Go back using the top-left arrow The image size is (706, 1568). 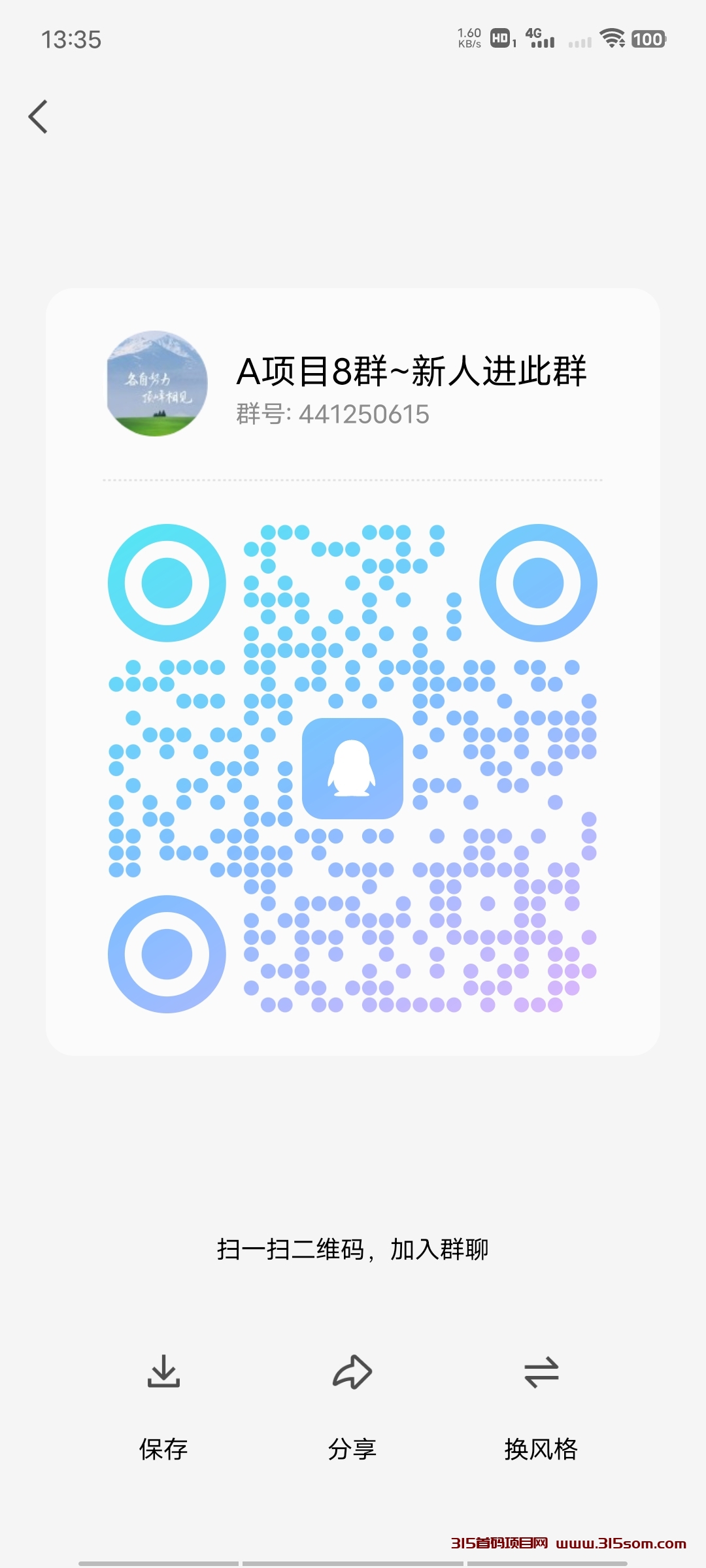(38, 117)
